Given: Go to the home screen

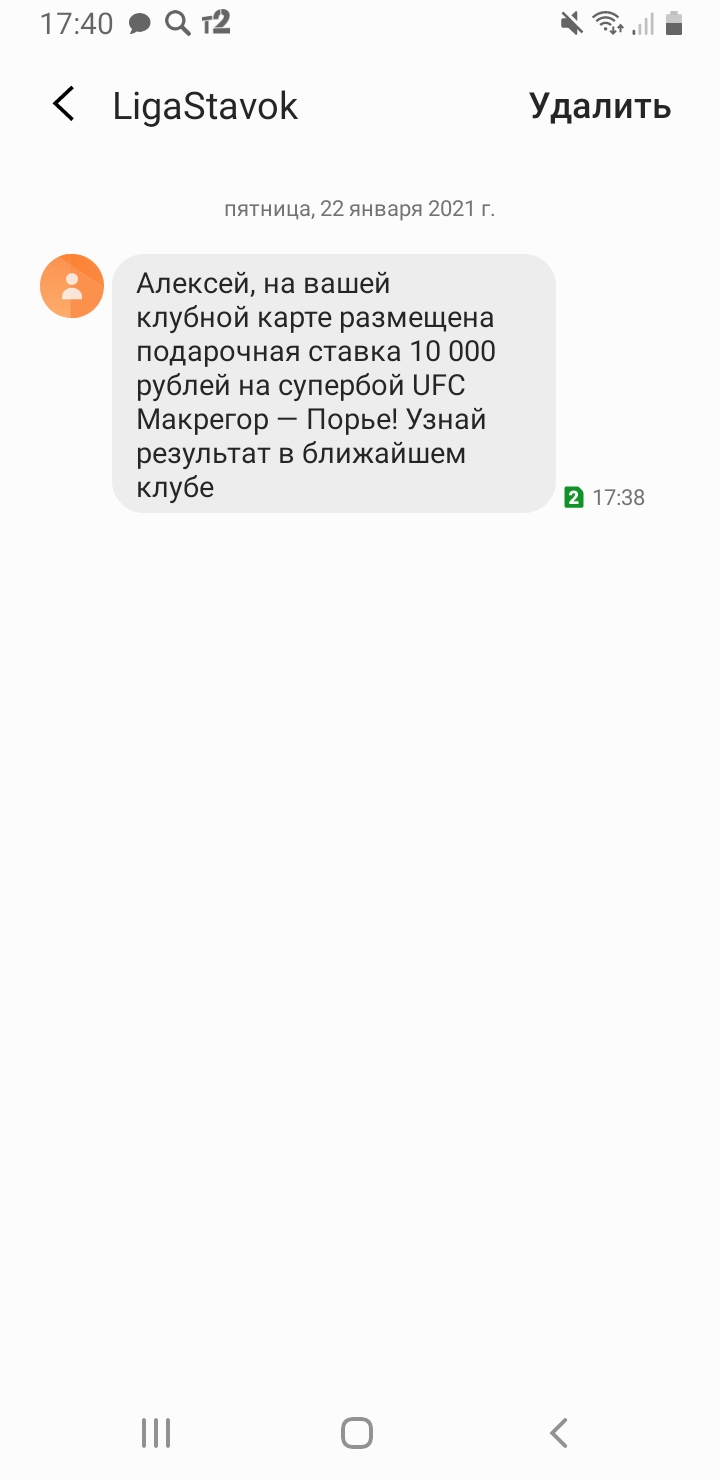Looking at the screenshot, I should [x=357, y=1433].
